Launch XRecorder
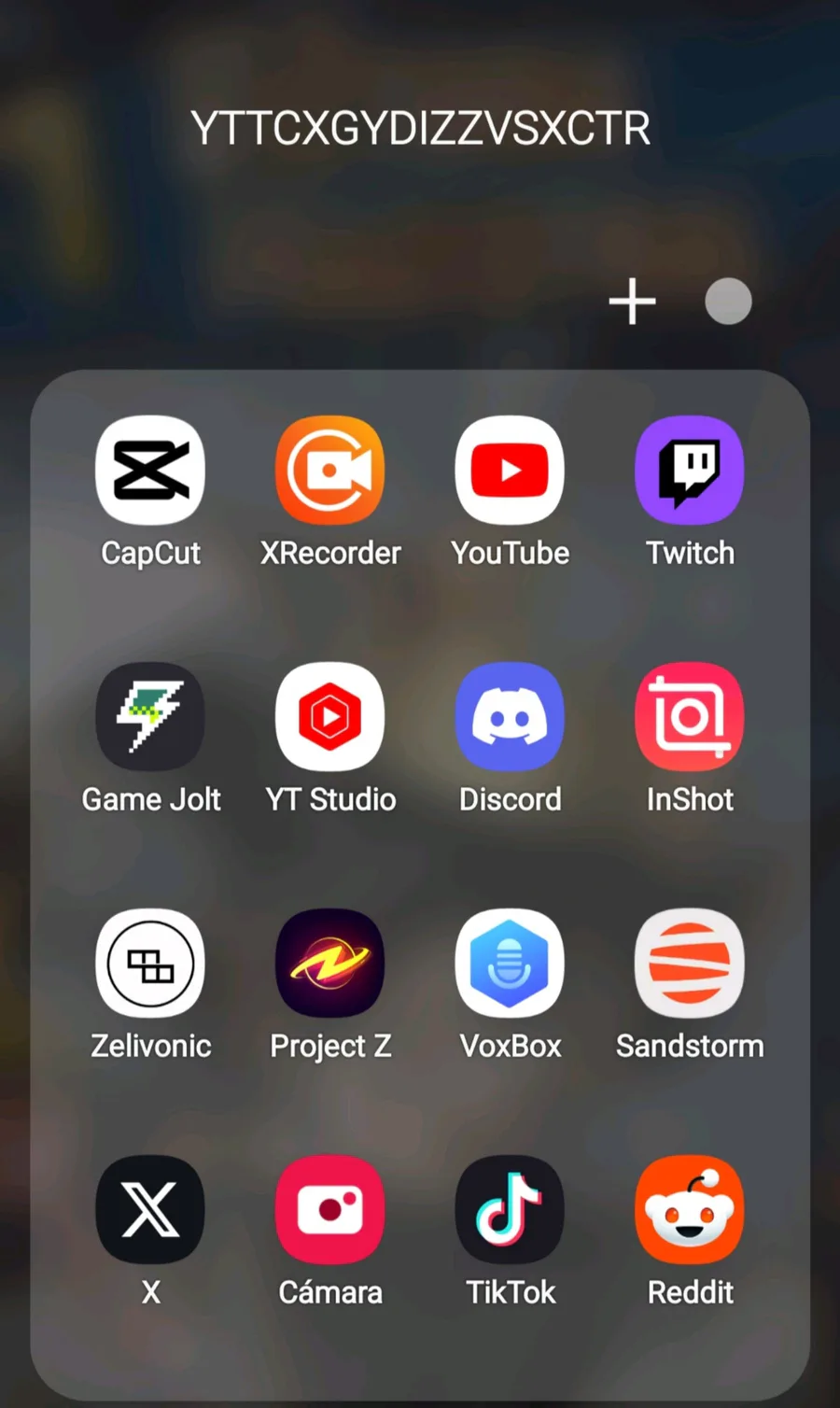This screenshot has height=1408, width=840. click(x=329, y=471)
